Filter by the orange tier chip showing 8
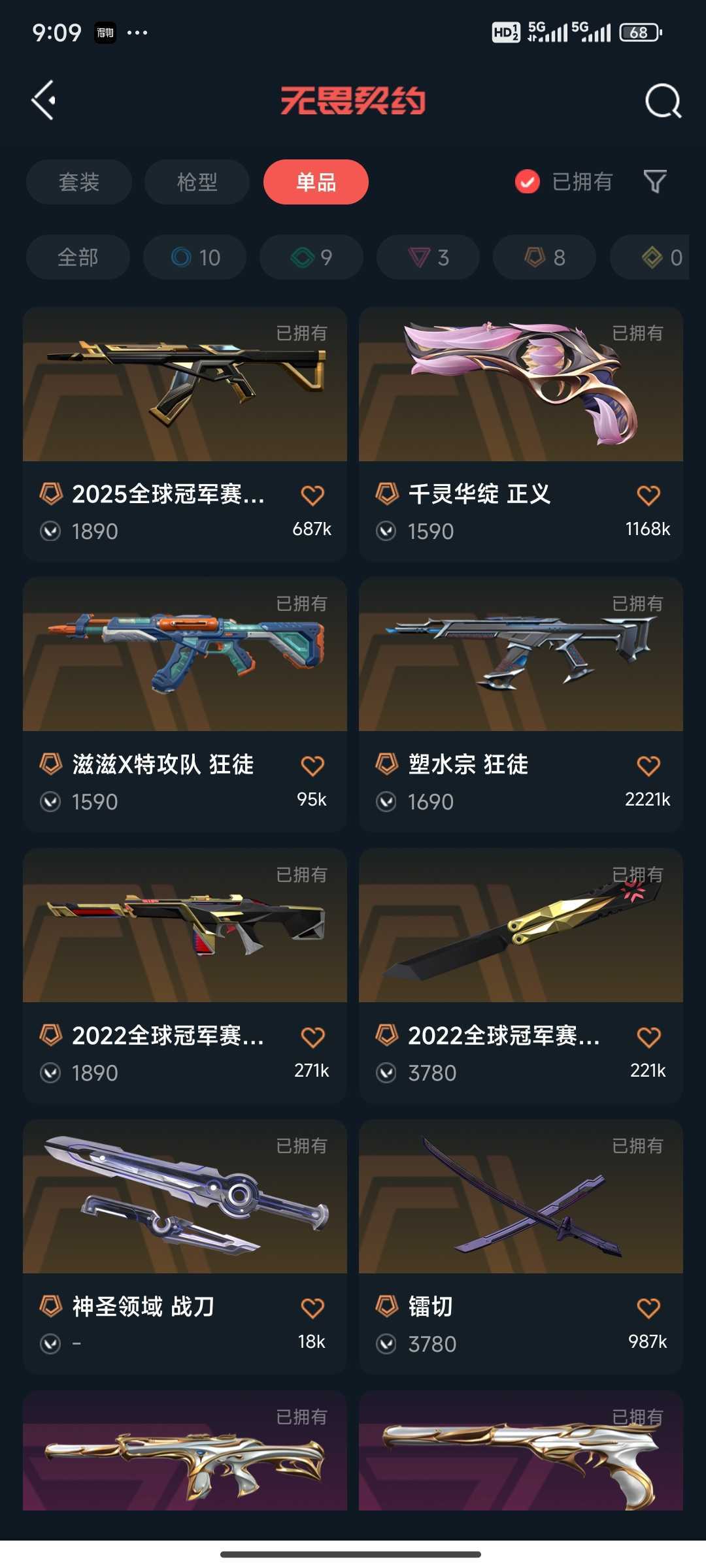This screenshot has height=1568, width=706. click(x=545, y=257)
